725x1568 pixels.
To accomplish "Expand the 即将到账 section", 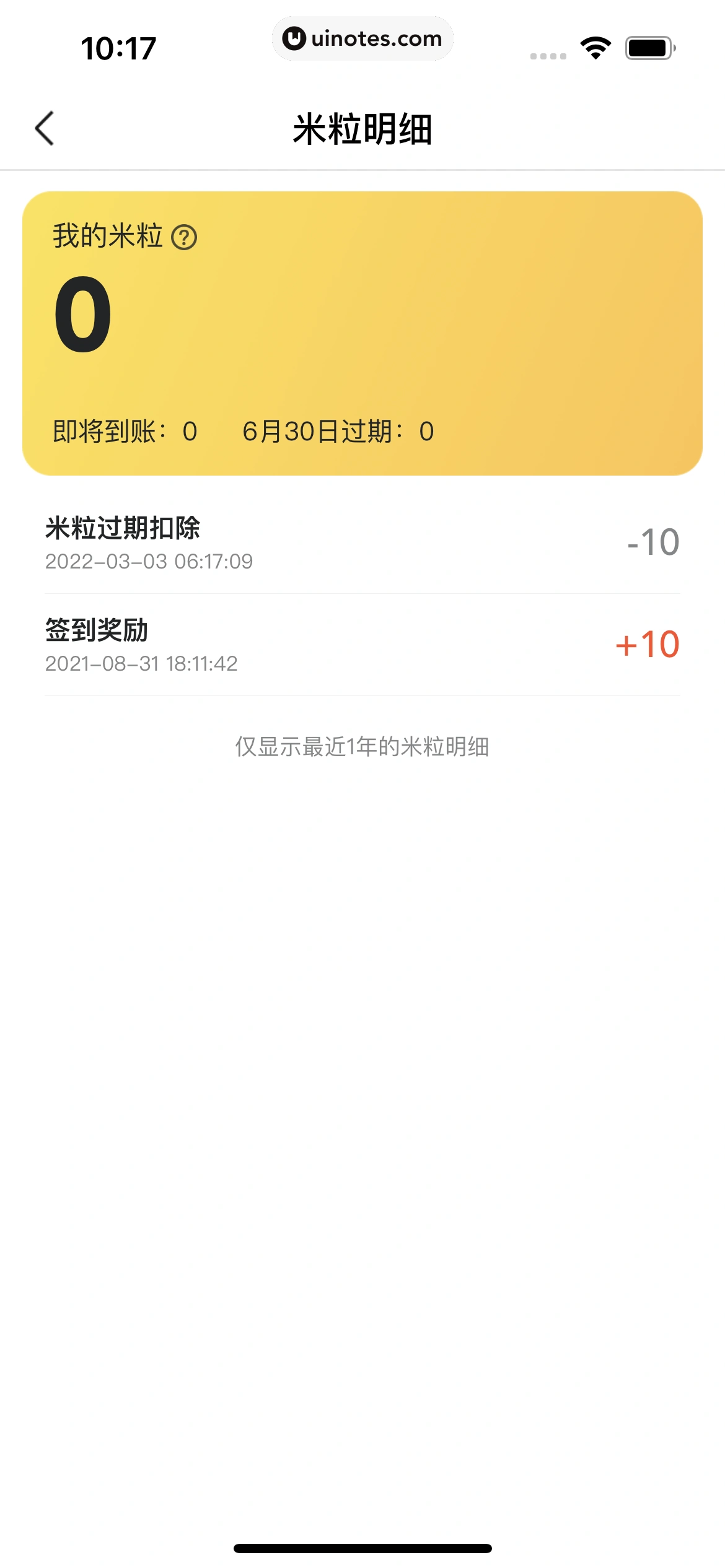I will (123, 432).
